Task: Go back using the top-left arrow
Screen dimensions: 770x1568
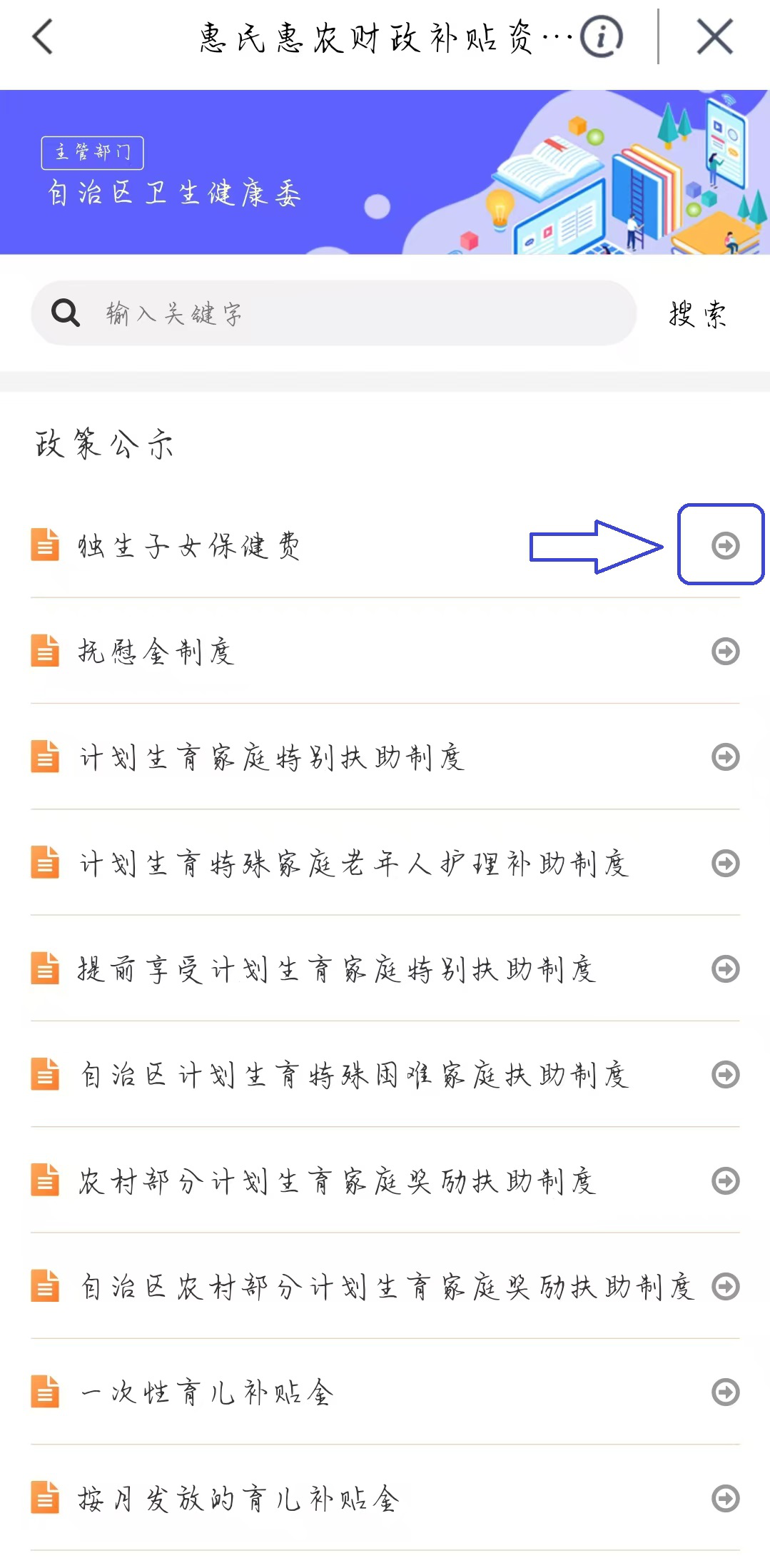Action: (x=43, y=37)
